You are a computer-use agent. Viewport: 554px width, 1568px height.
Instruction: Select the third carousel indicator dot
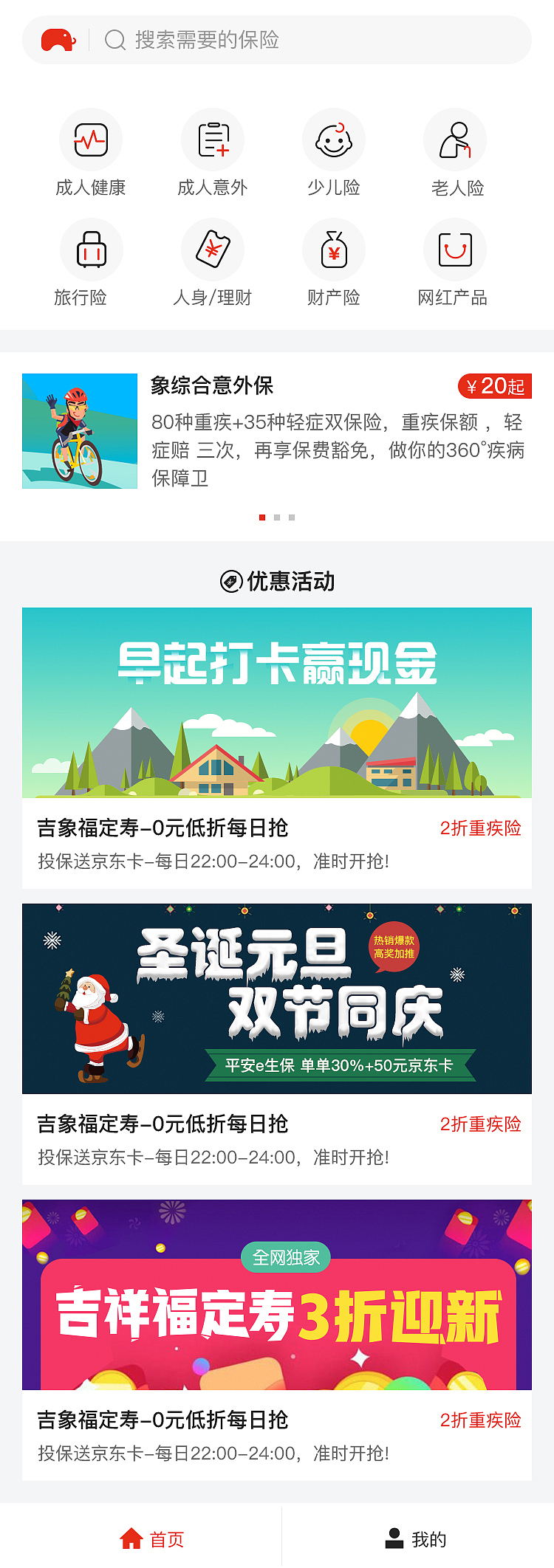coord(293,517)
